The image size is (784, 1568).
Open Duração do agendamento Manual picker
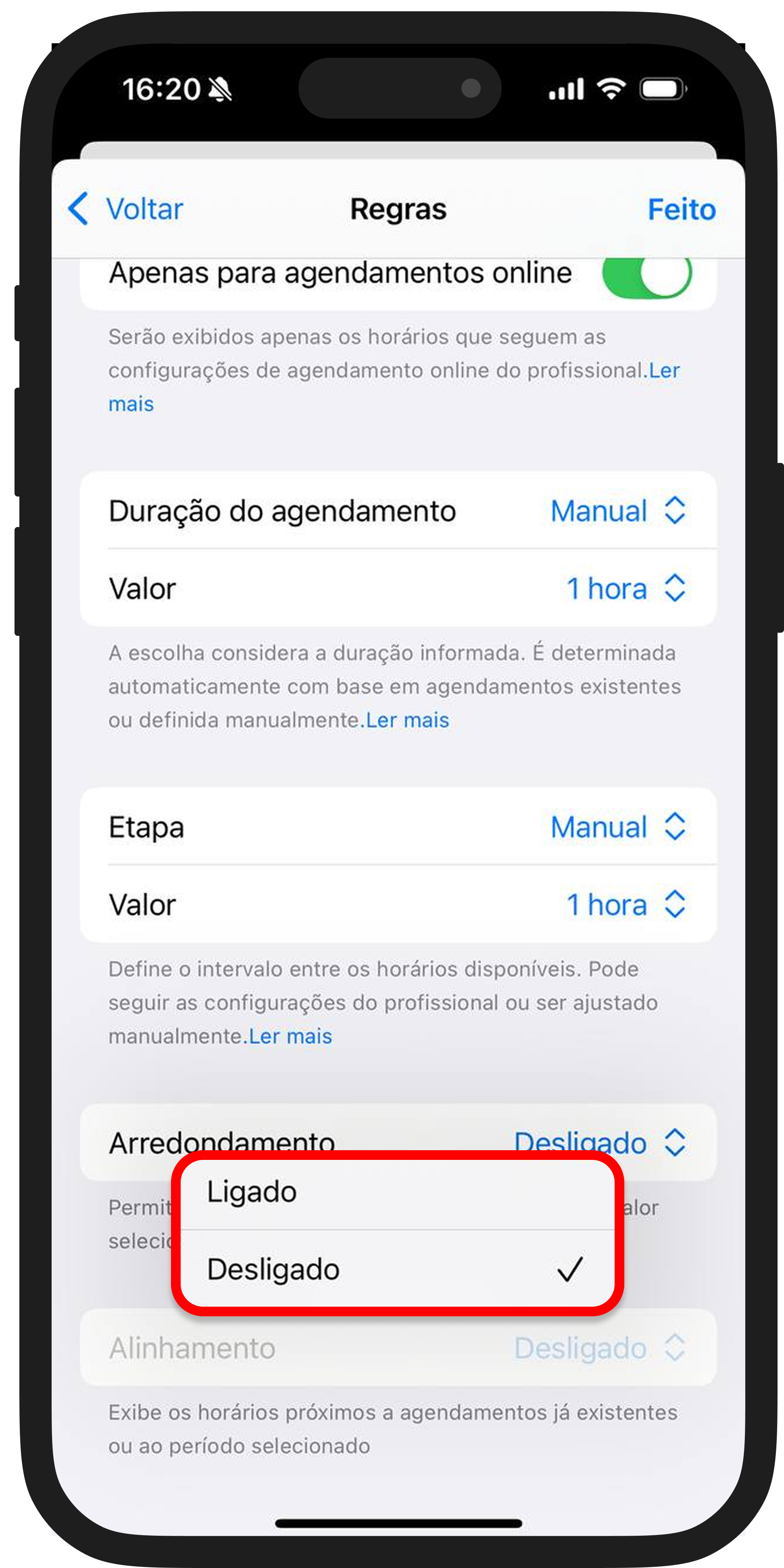pos(617,511)
